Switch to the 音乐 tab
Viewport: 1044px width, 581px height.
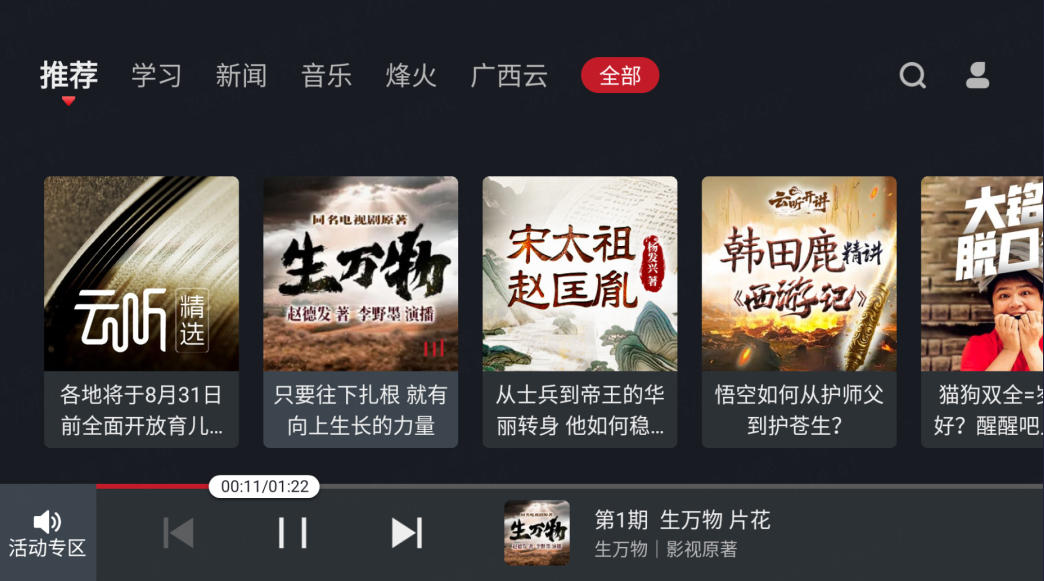coord(326,76)
